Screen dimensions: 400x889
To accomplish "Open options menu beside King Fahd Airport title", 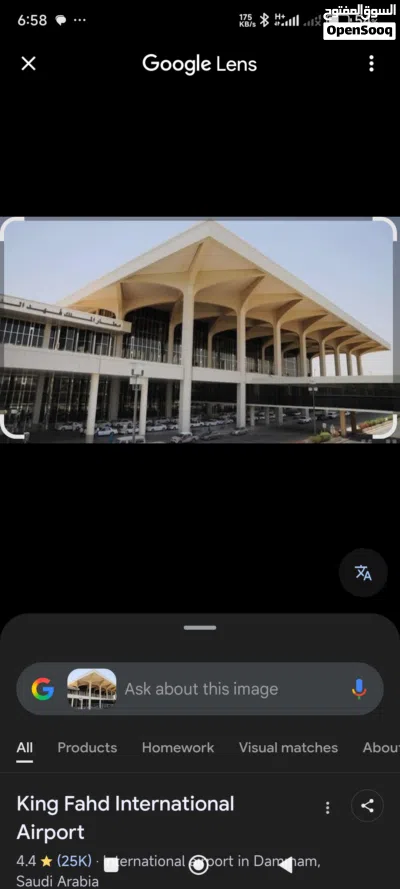I will pyautogui.click(x=327, y=808).
